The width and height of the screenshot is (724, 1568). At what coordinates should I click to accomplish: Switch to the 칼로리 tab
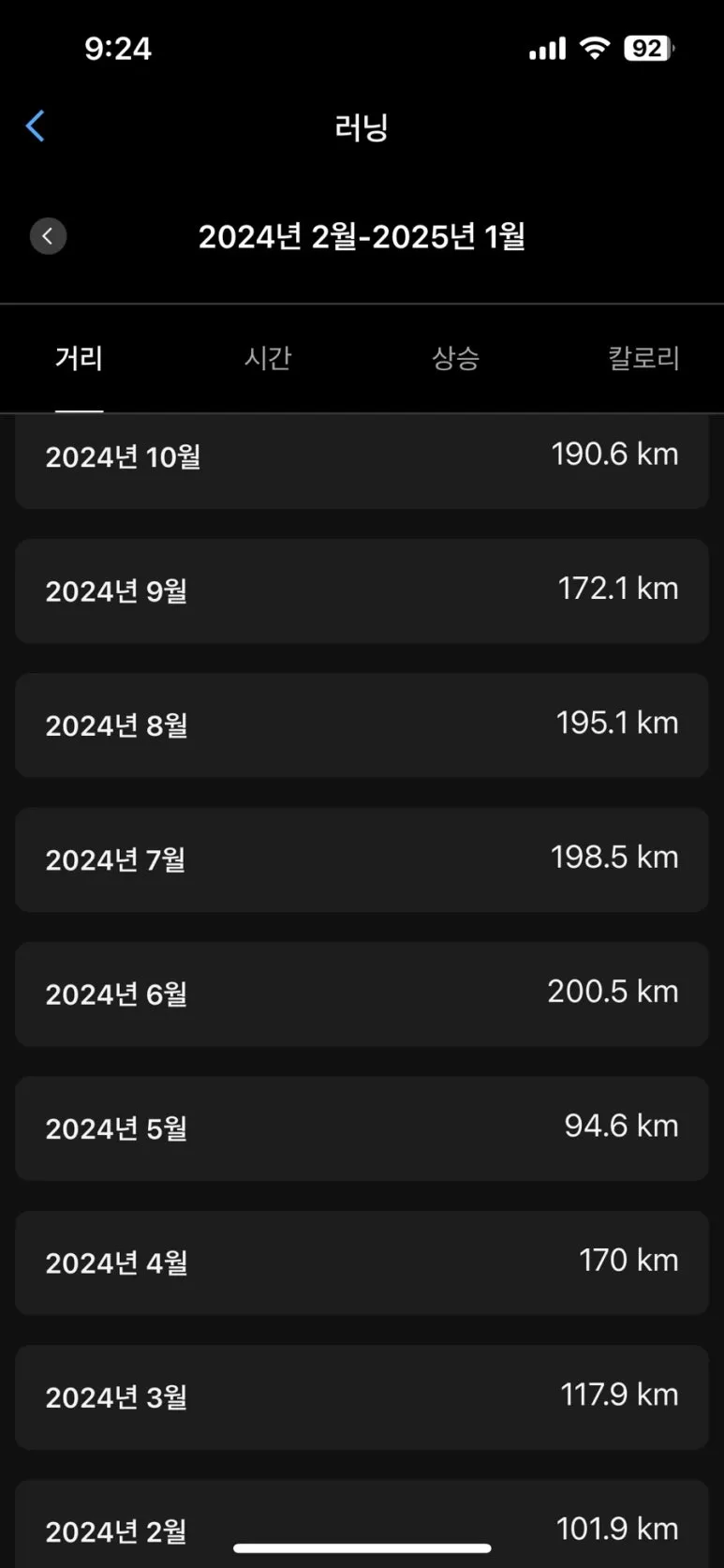(643, 358)
